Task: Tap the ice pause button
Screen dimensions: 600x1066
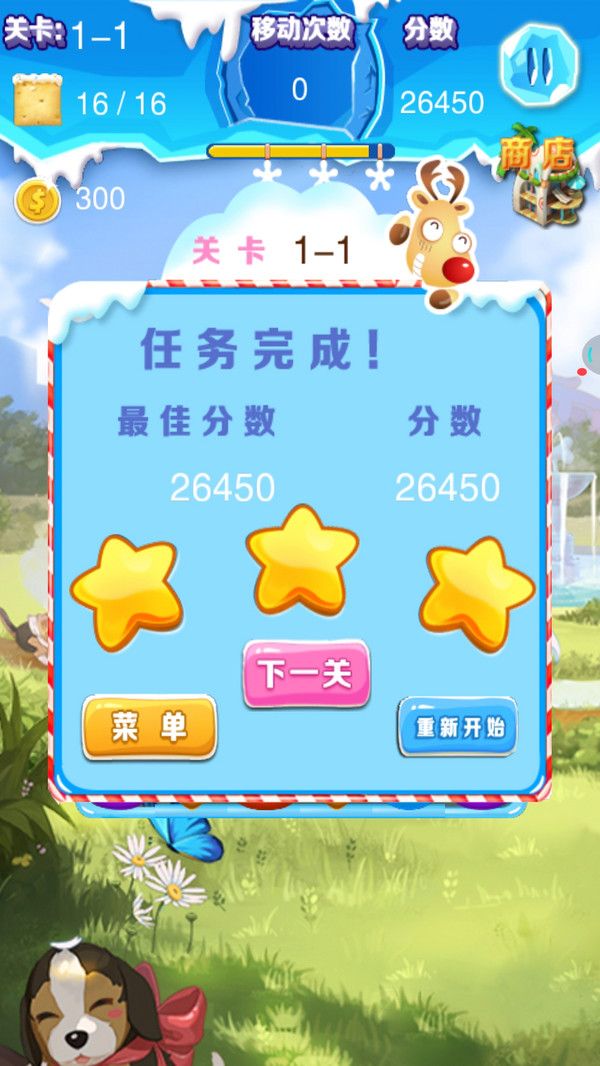Action: click(x=540, y=67)
